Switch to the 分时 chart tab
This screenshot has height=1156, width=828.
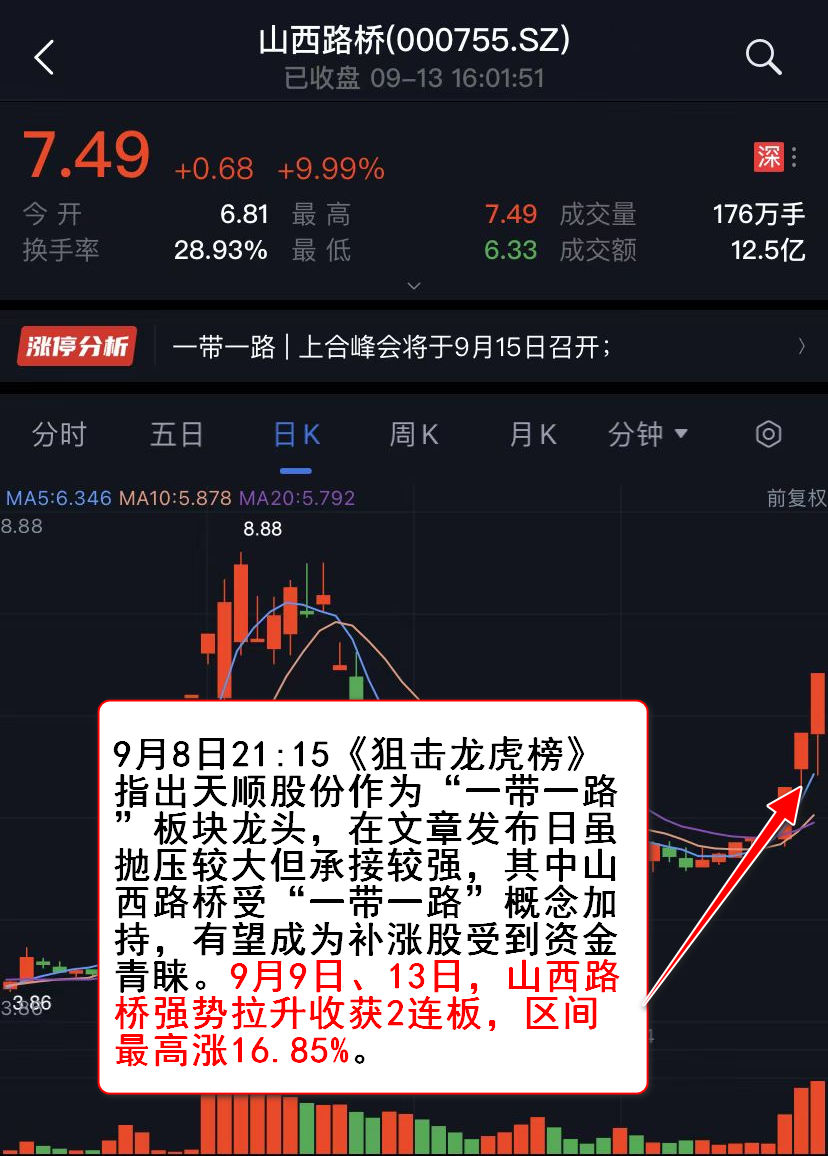coord(60,435)
